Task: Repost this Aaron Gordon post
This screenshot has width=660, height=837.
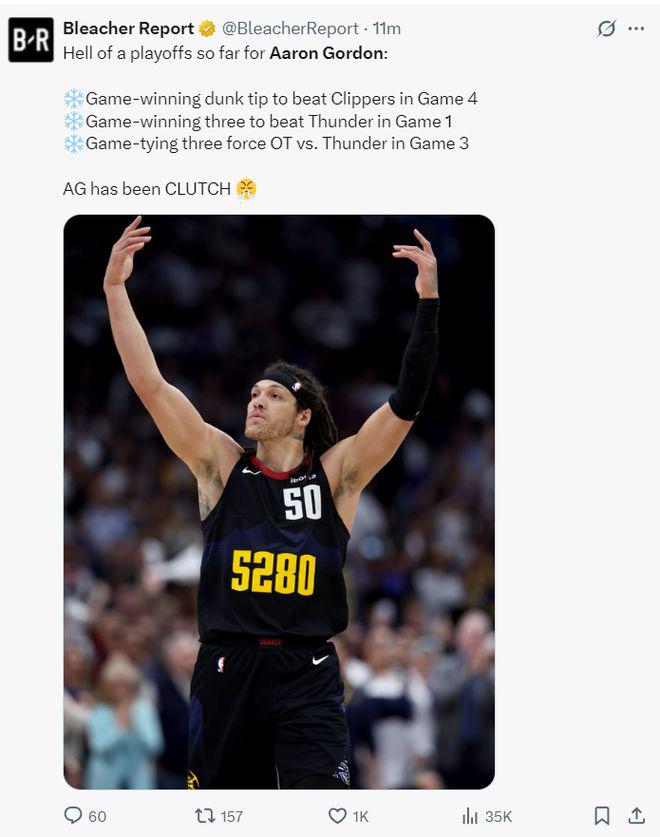Action: pos(205,815)
